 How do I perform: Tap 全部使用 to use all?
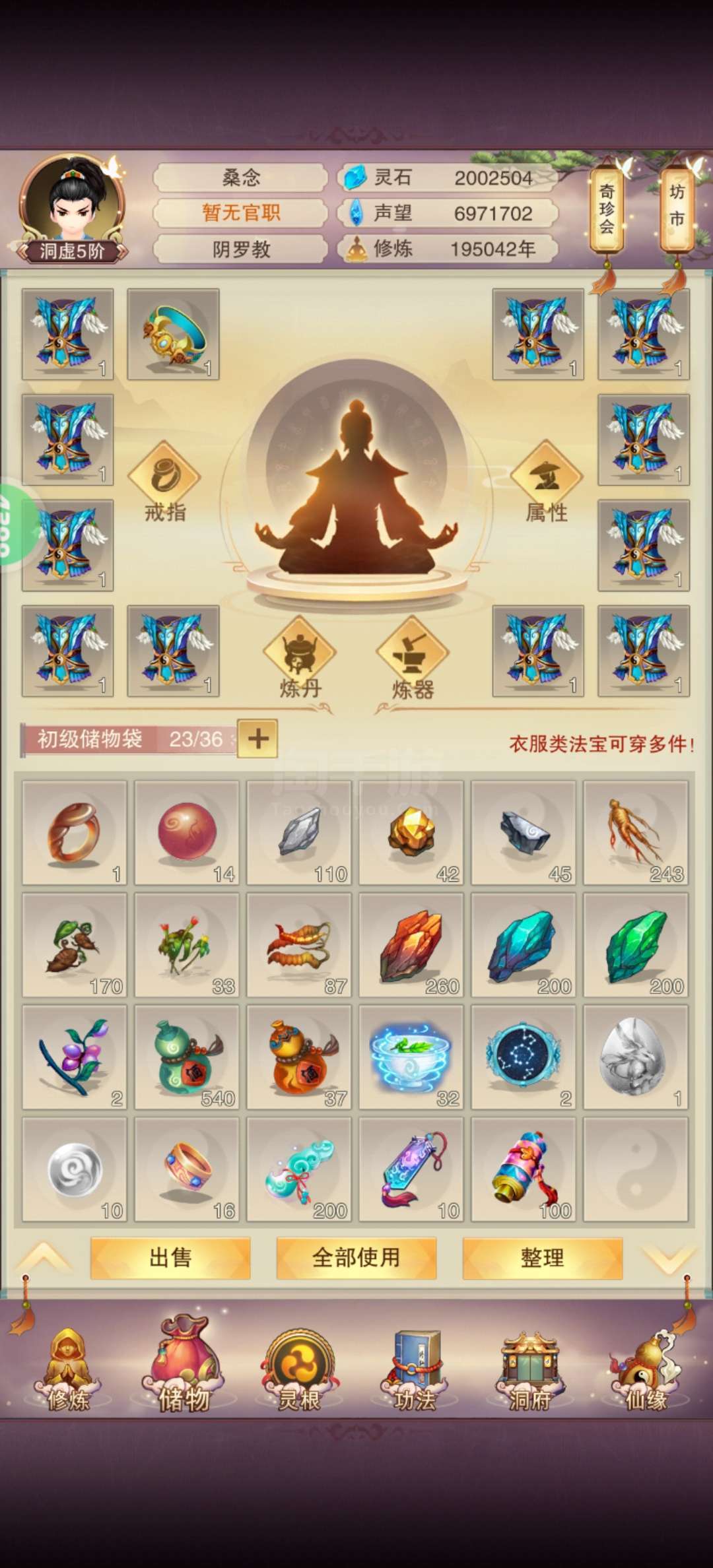(x=356, y=1257)
